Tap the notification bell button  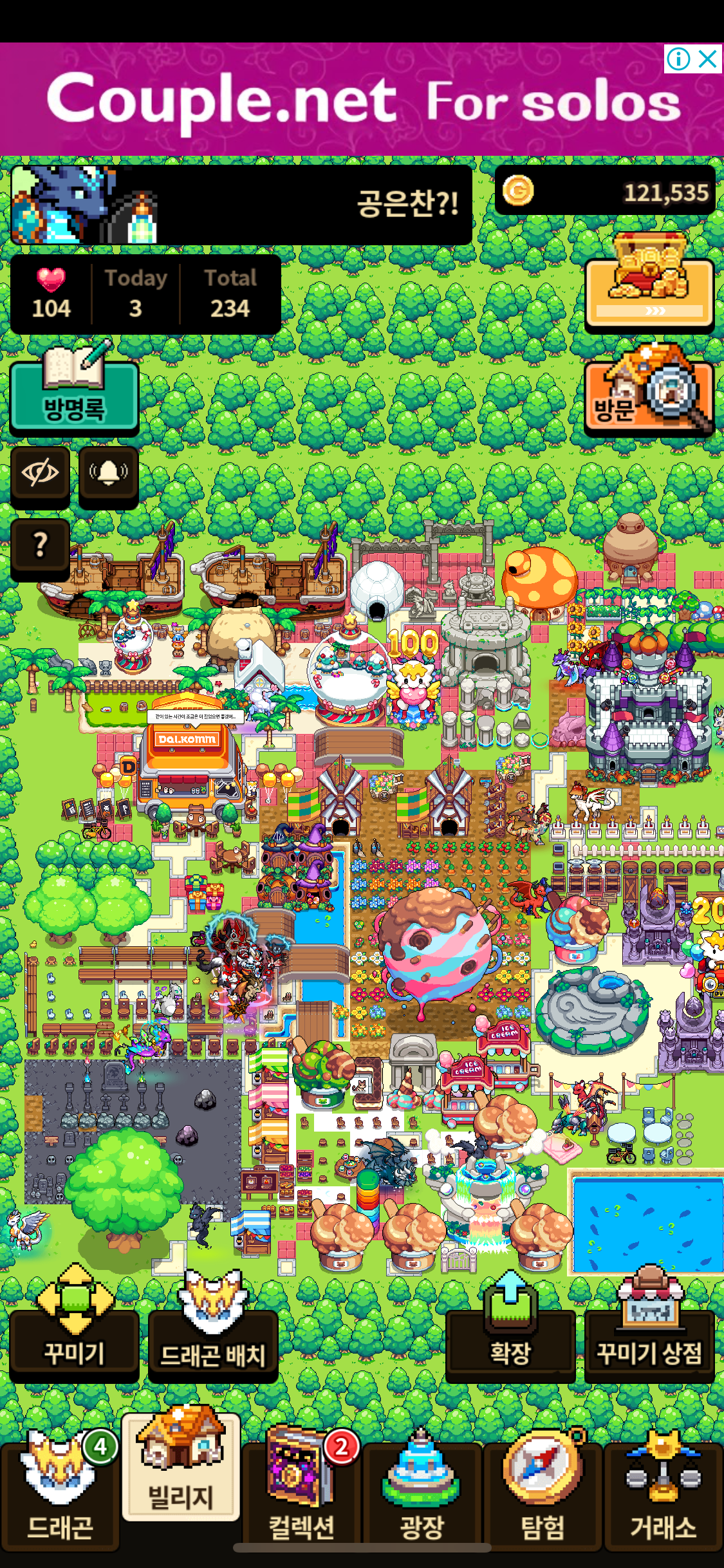[x=108, y=474]
